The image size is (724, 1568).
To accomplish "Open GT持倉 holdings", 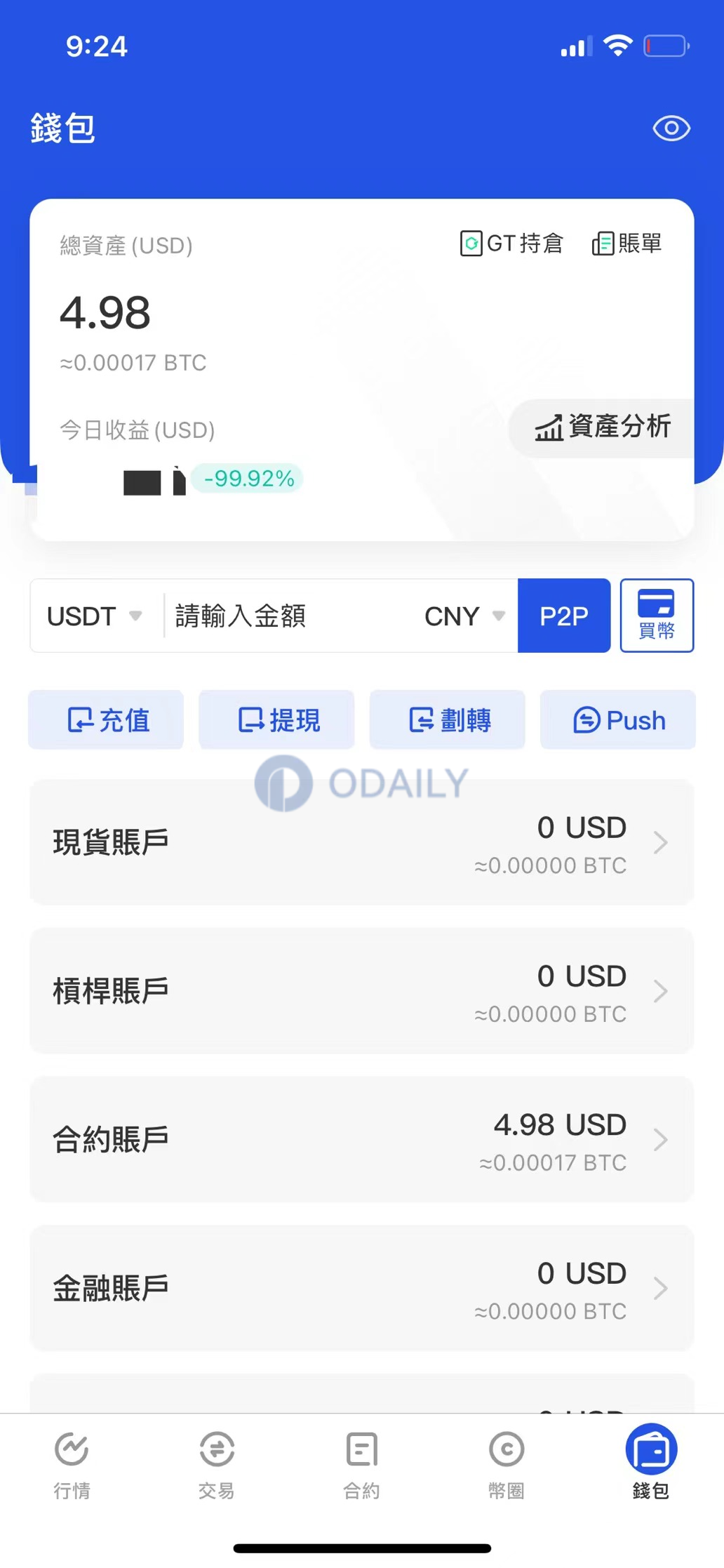I will [x=511, y=244].
